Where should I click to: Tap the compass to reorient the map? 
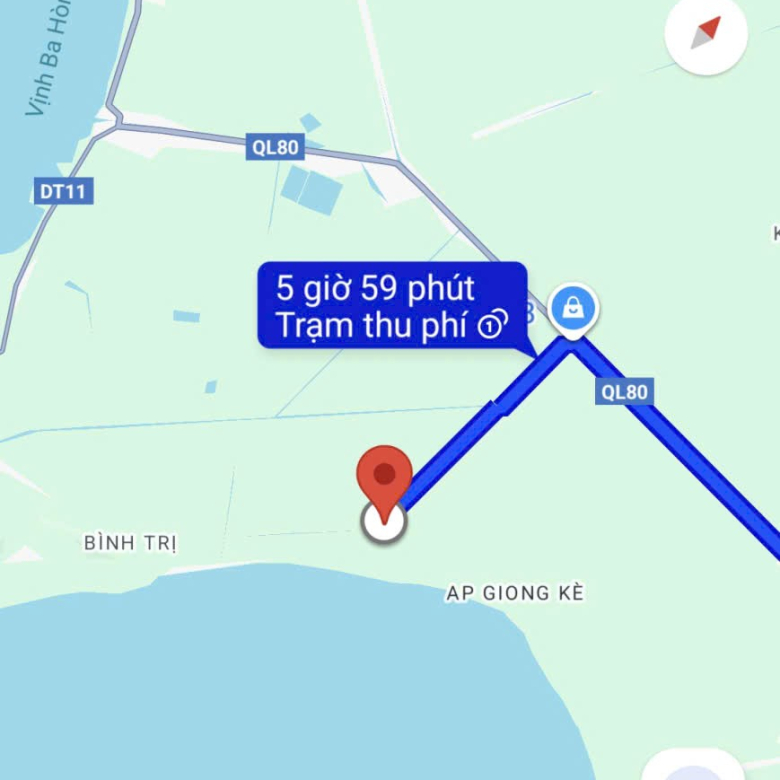pos(705,34)
